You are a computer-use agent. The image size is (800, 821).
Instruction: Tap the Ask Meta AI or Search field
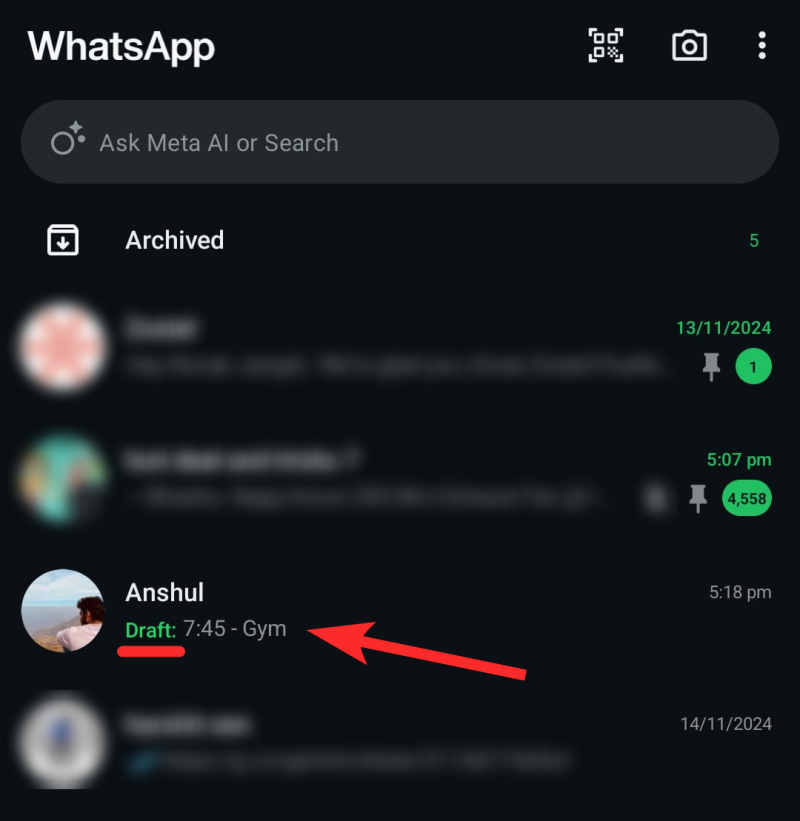point(400,142)
